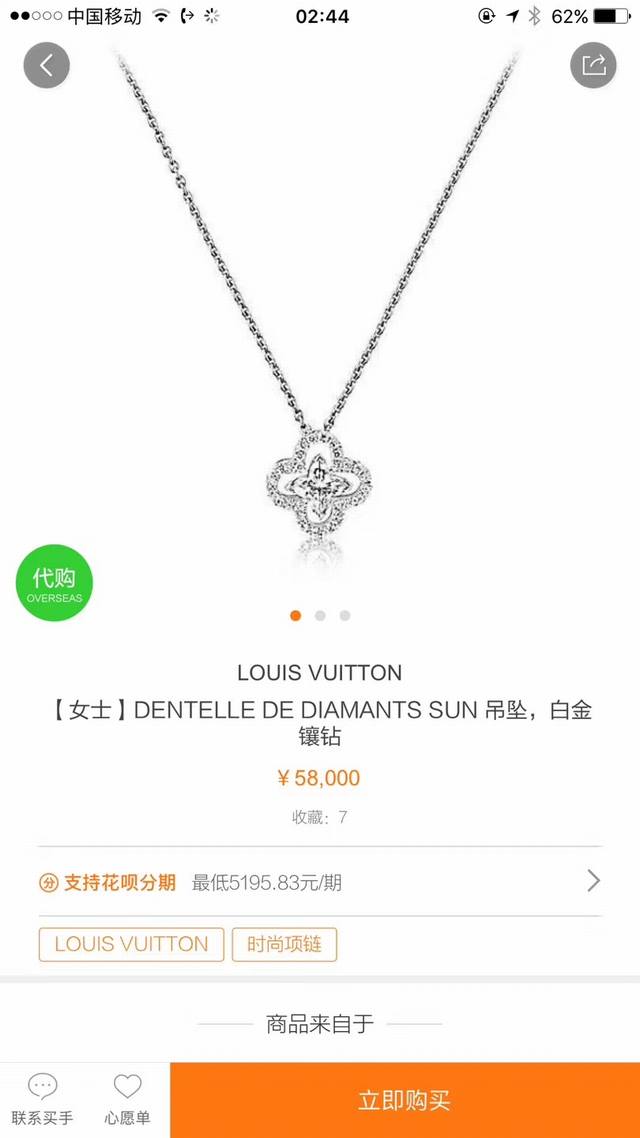The height and width of the screenshot is (1138, 640).
Task: Select the 时尚项链 tag chip
Action: (x=284, y=944)
